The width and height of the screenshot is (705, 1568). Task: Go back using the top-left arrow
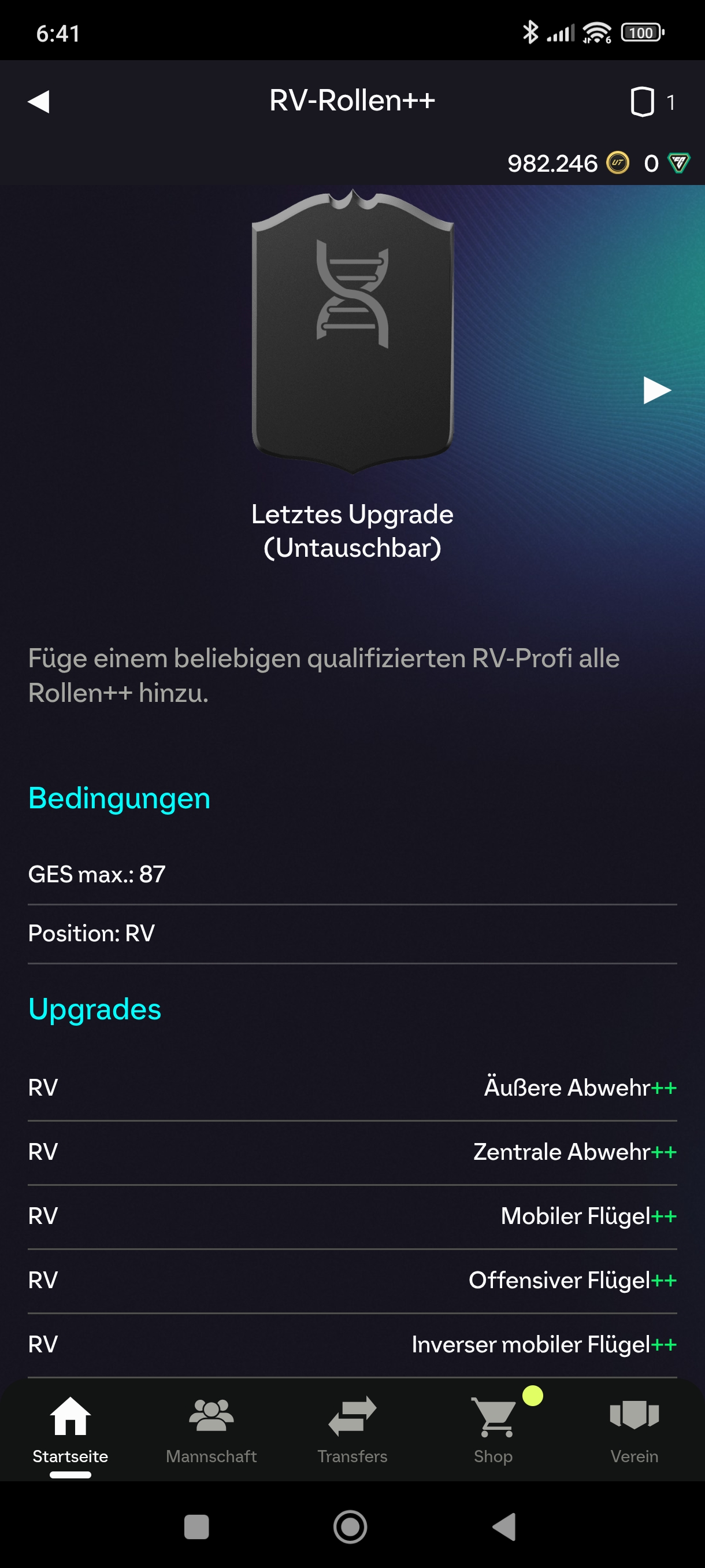[x=39, y=102]
